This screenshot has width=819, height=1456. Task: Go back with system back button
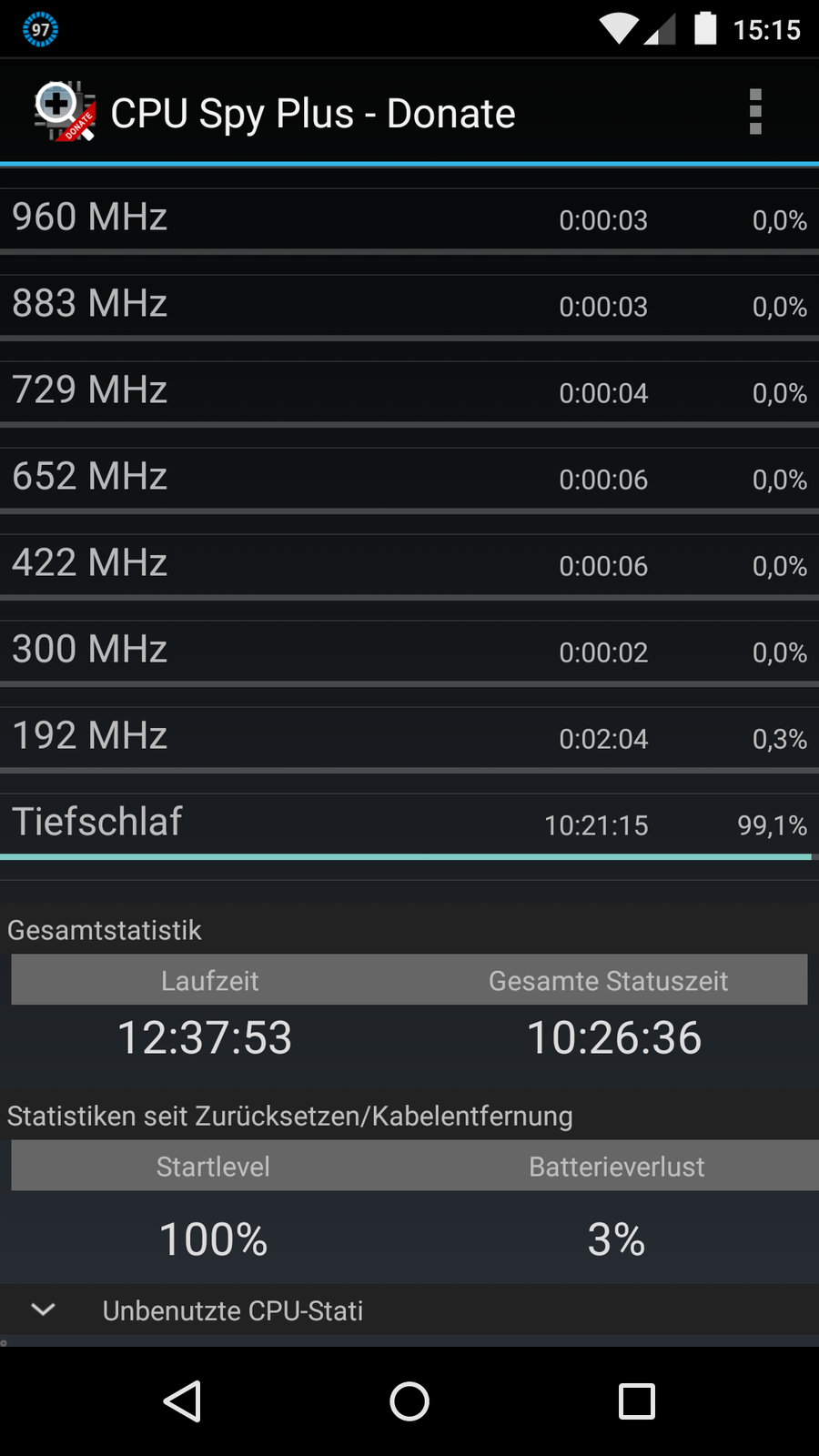click(x=182, y=1400)
